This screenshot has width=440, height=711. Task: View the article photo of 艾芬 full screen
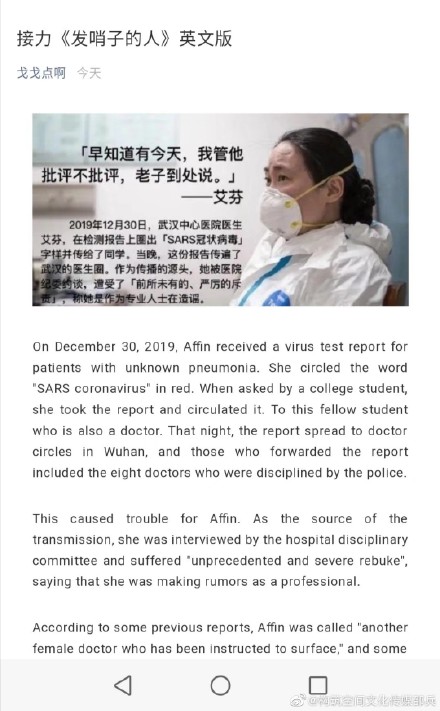[220, 209]
